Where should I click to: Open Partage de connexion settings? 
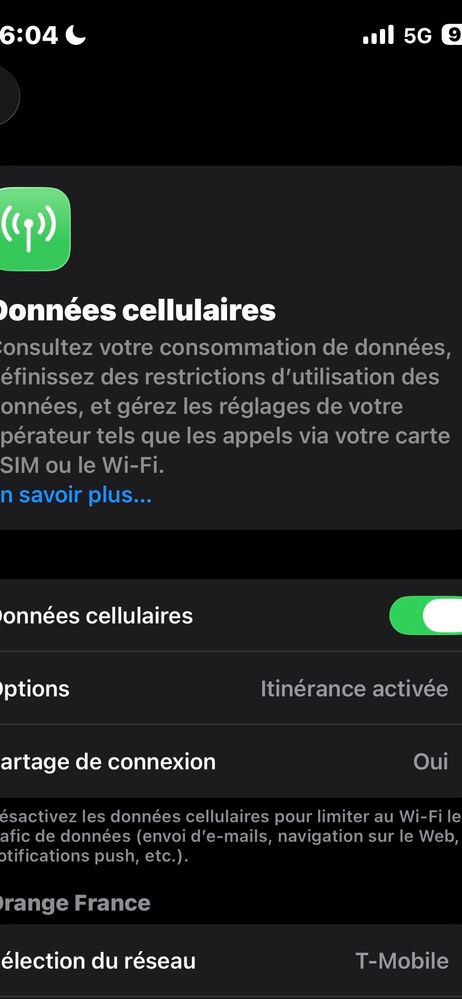(x=231, y=761)
